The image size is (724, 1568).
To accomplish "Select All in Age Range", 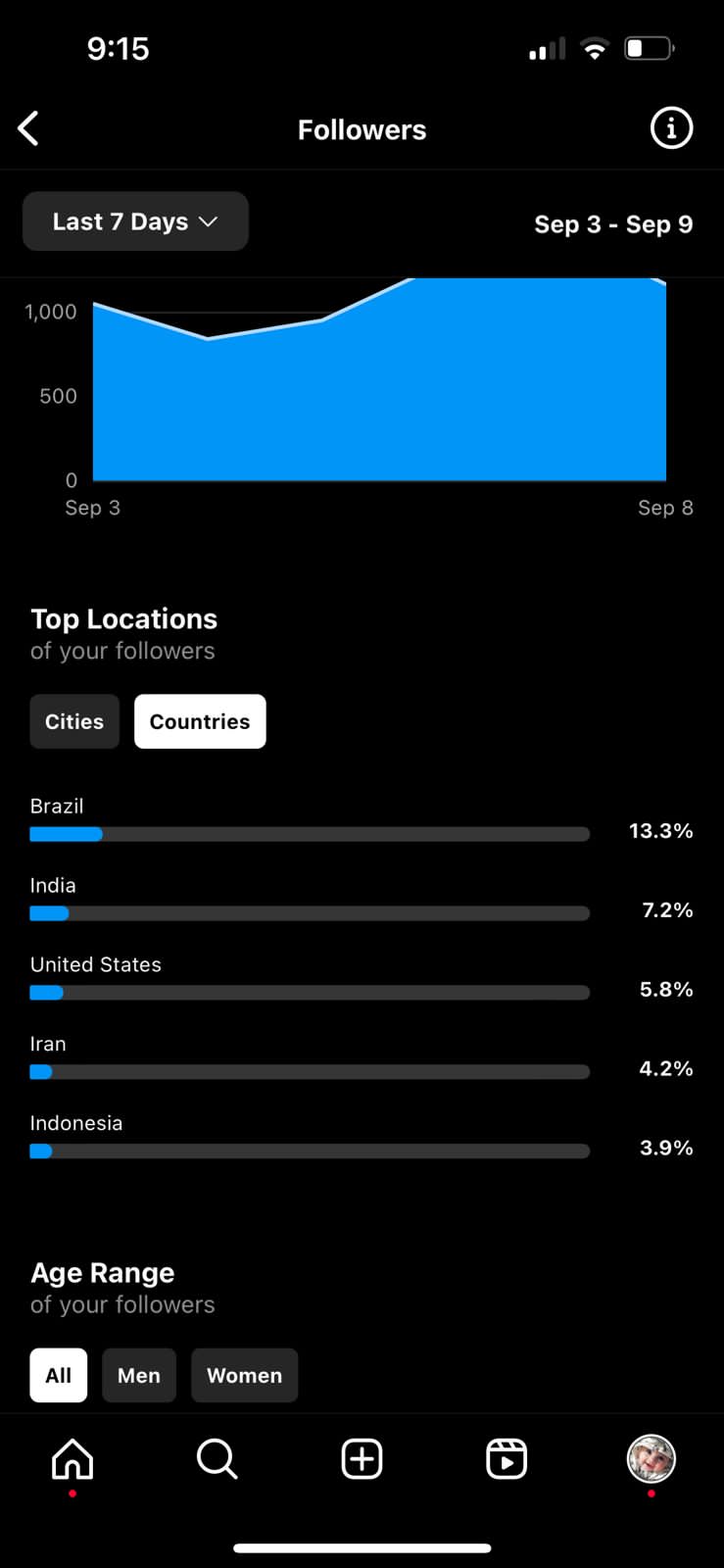I will click(x=59, y=1375).
